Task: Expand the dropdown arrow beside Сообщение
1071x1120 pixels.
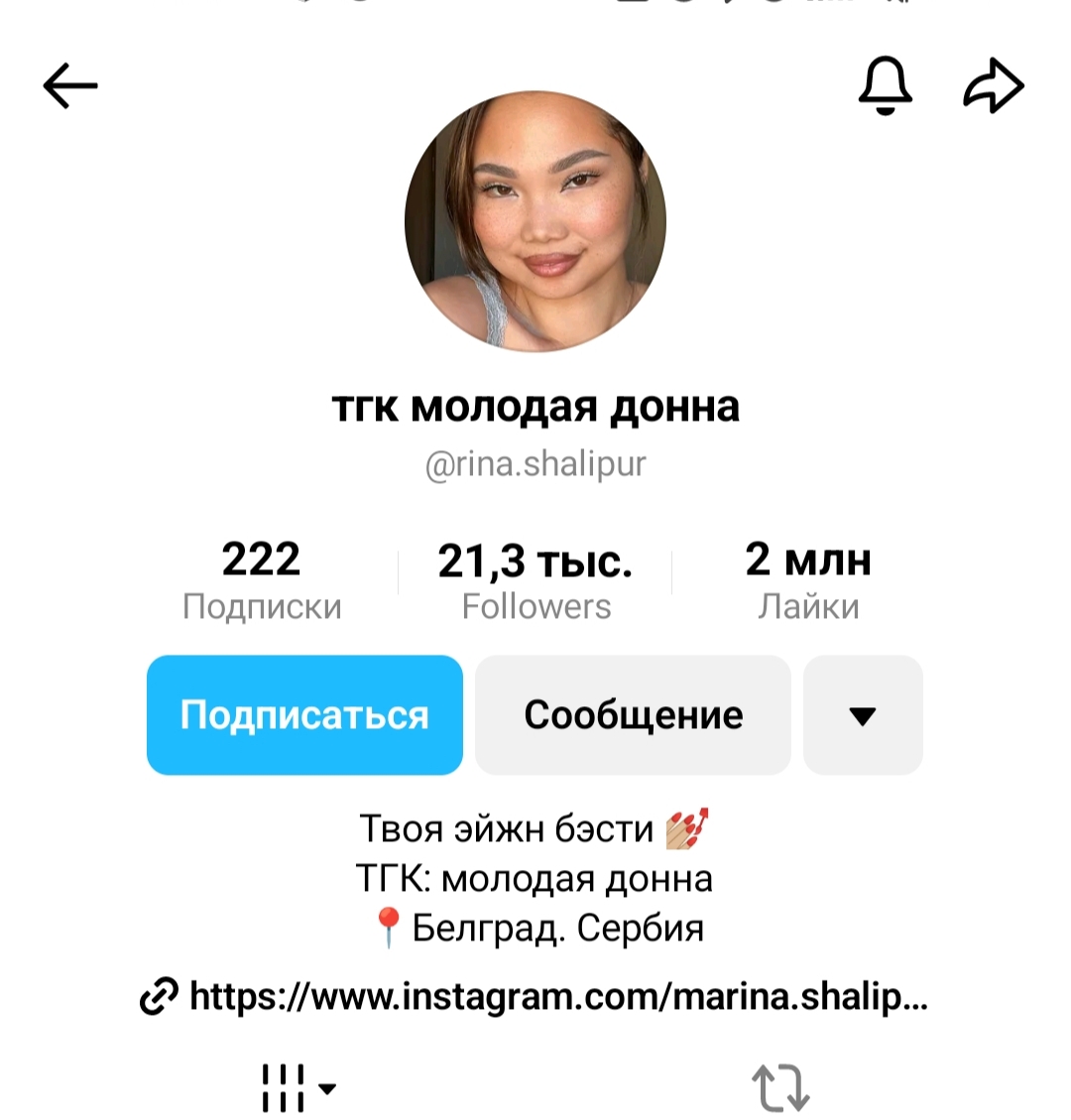Action: (x=863, y=715)
